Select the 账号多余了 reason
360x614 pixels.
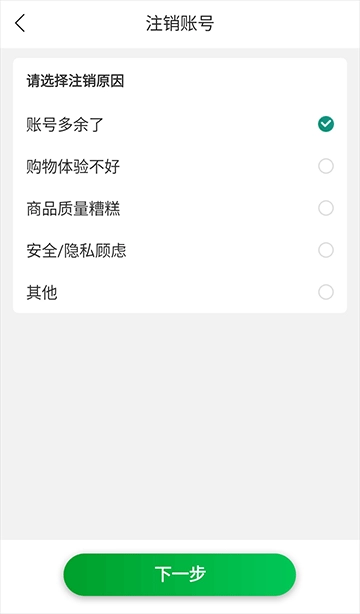[180, 125]
